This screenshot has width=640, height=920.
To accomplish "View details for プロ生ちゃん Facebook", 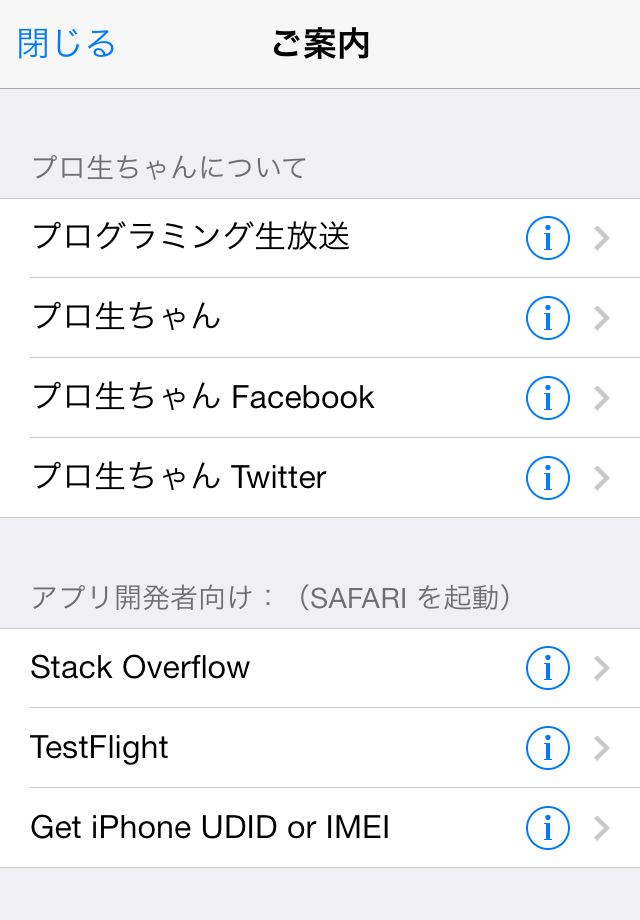I will (x=547, y=398).
